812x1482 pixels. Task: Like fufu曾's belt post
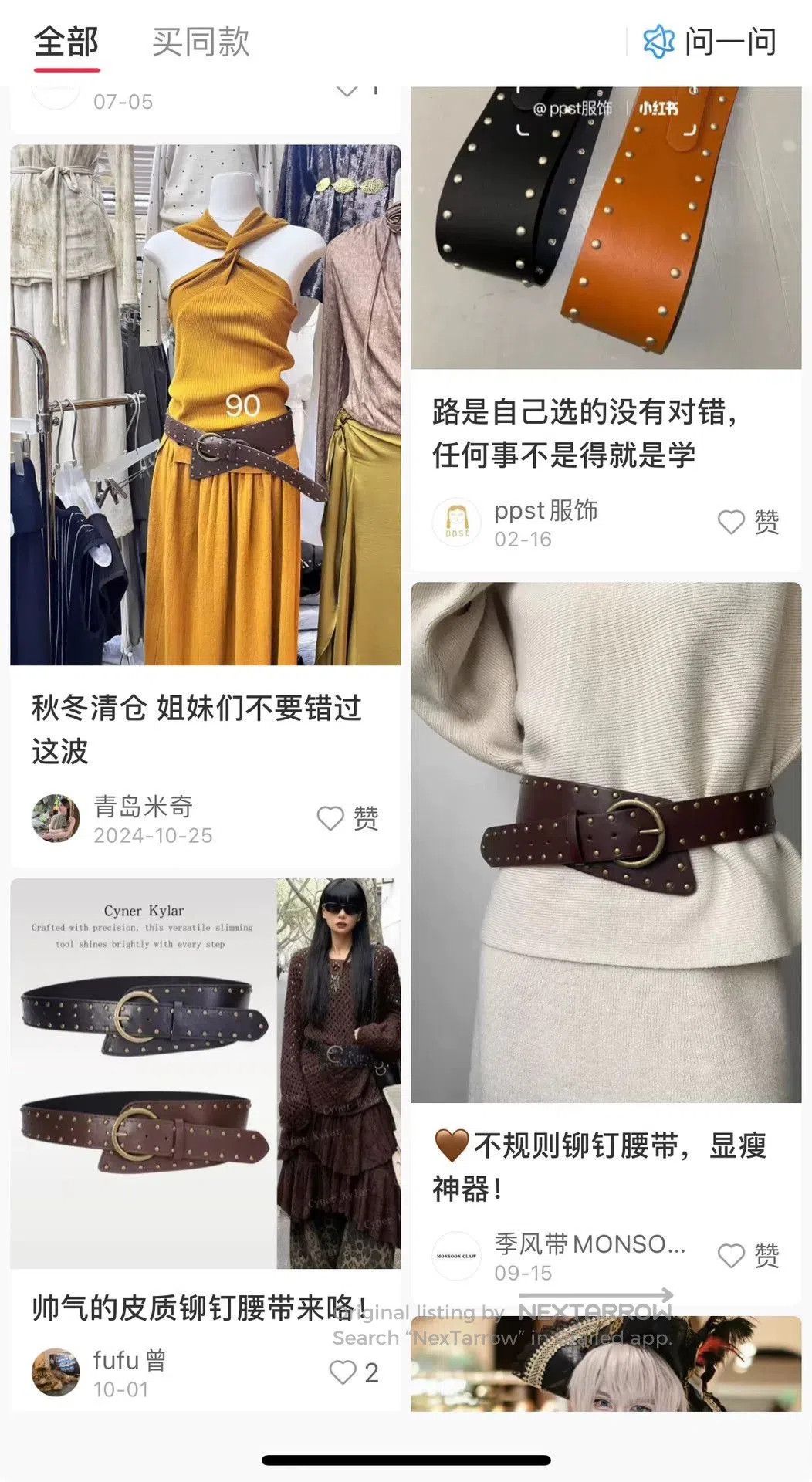[354, 1372]
